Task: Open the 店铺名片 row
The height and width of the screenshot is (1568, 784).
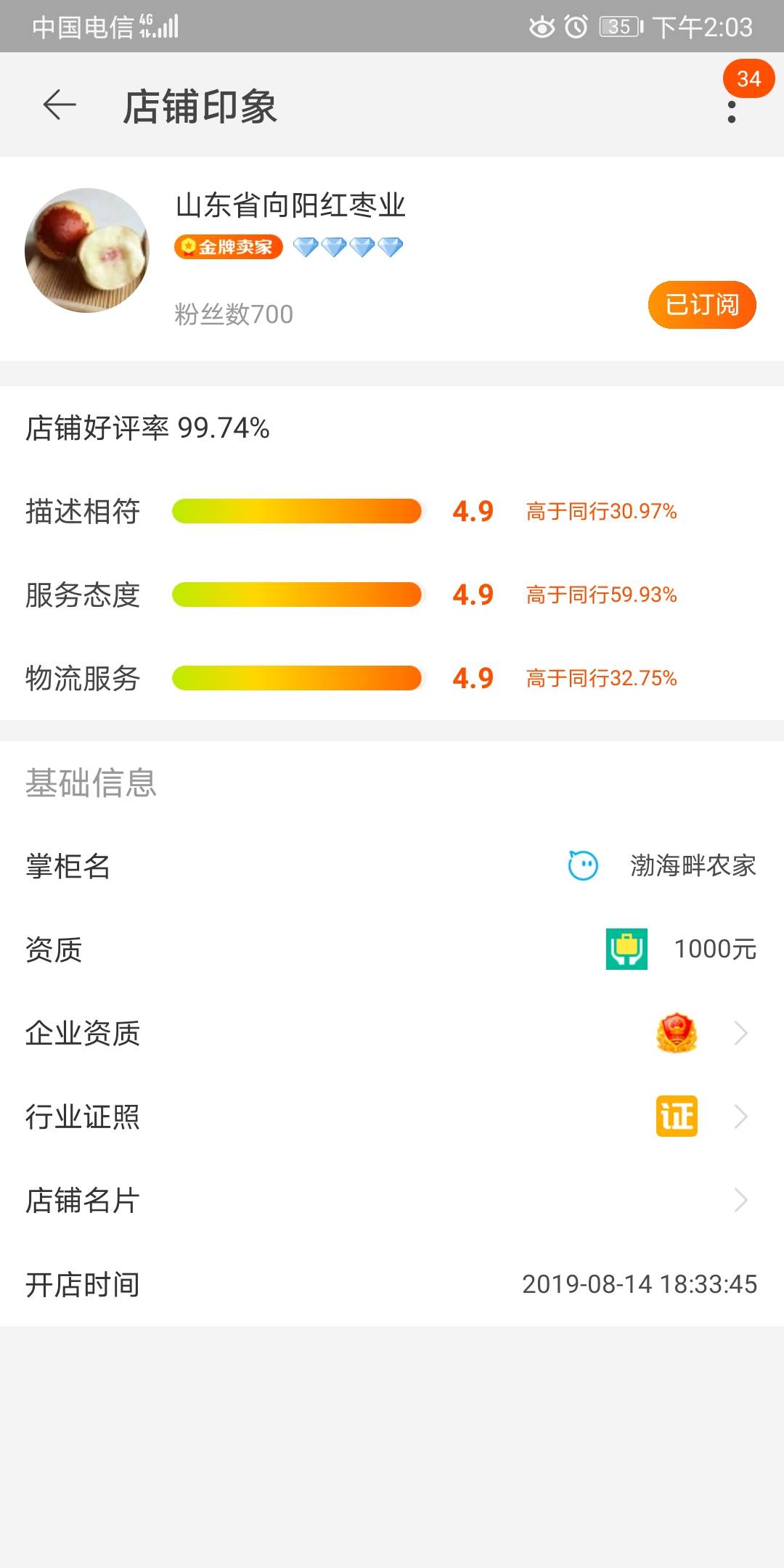Action: pos(392,1200)
